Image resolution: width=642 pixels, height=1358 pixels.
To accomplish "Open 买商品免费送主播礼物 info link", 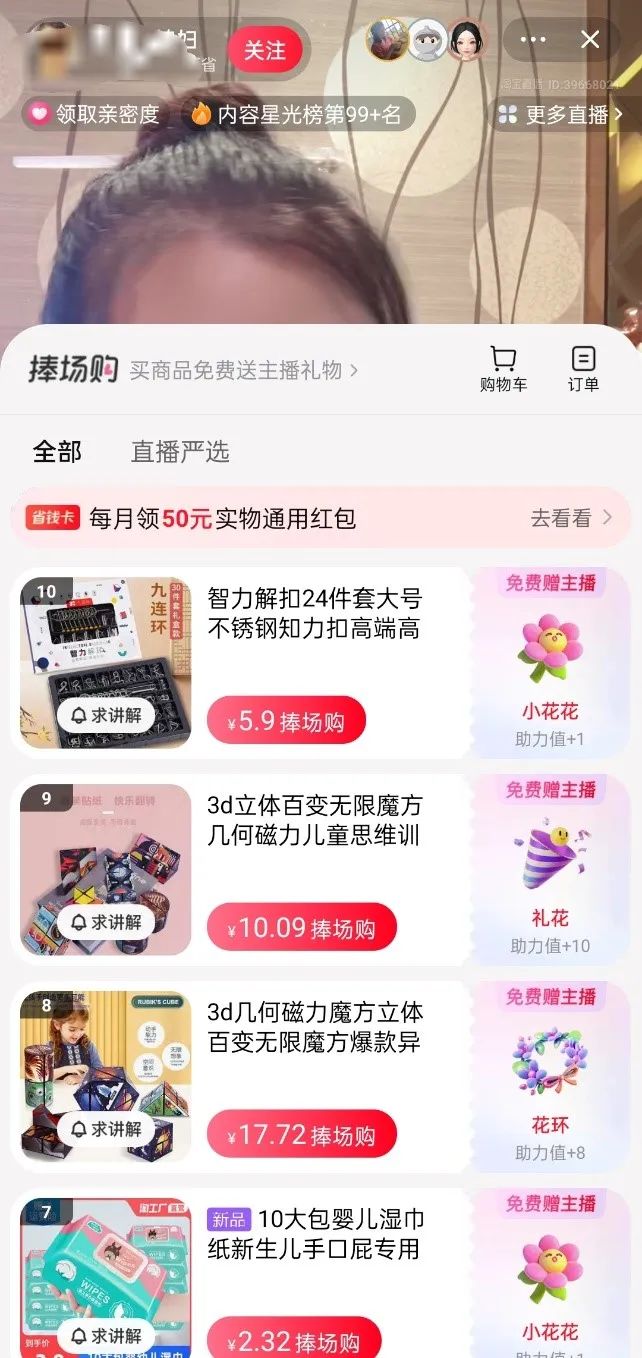I will tap(243, 371).
